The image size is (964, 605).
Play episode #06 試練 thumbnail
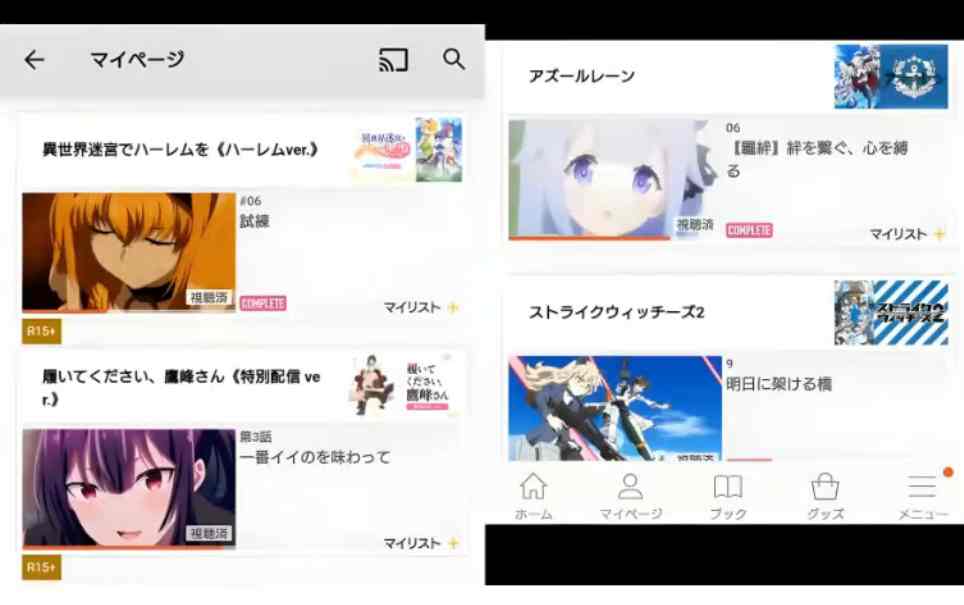point(129,252)
